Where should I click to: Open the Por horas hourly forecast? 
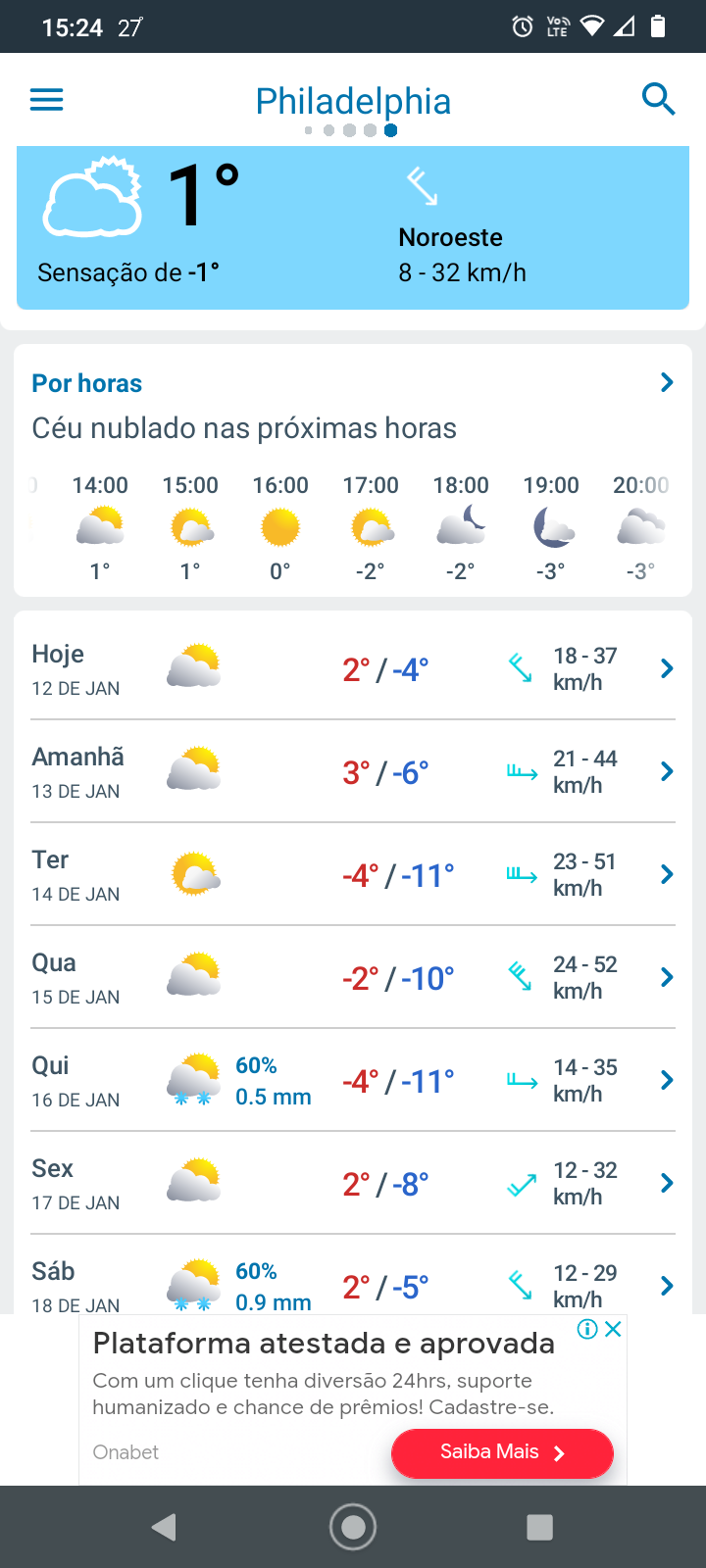pyautogui.click(x=353, y=383)
